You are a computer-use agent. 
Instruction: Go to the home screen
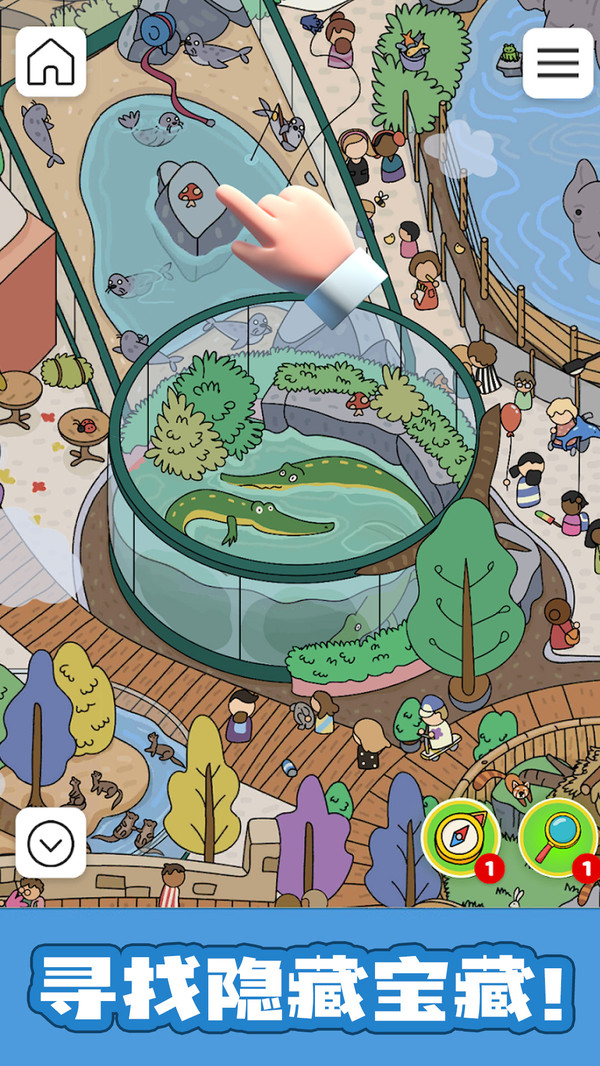tap(51, 62)
